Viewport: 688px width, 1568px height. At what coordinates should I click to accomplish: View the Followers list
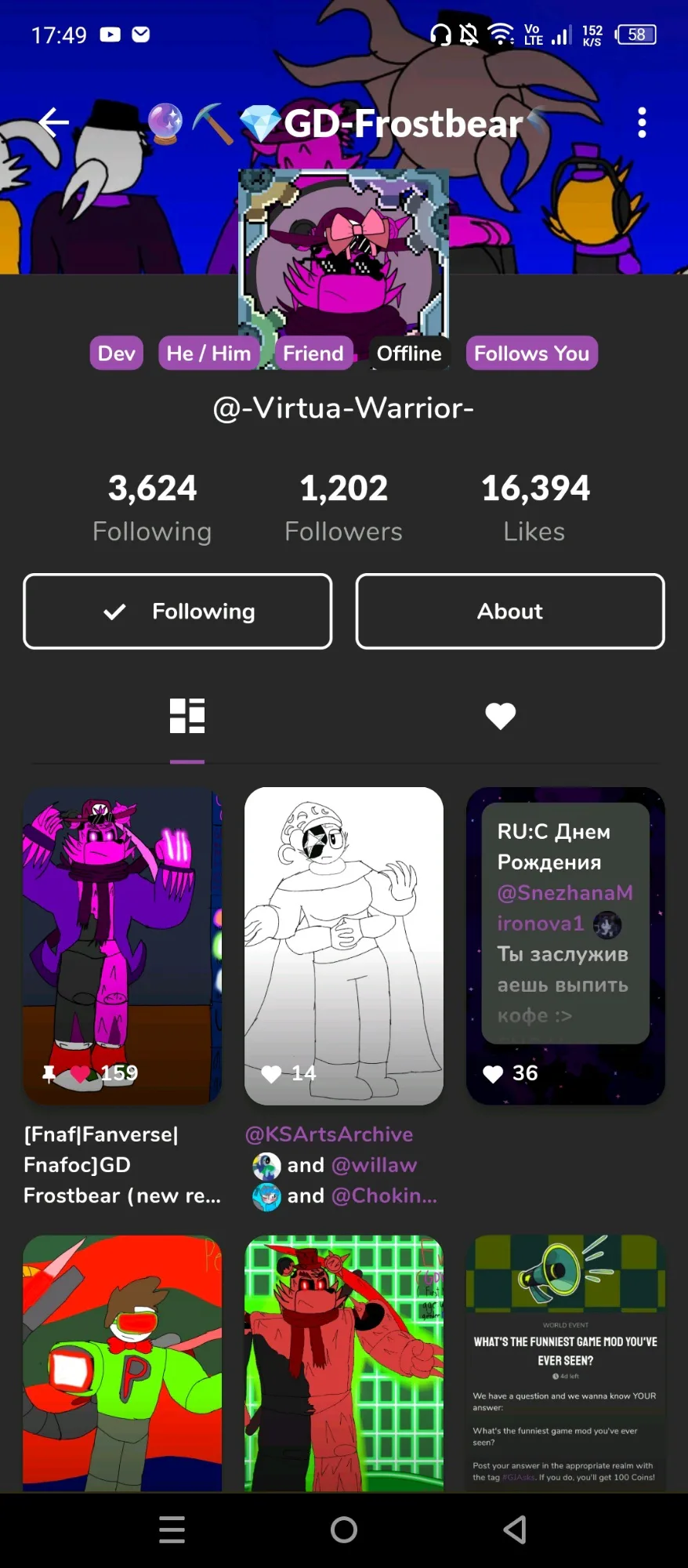tap(343, 508)
